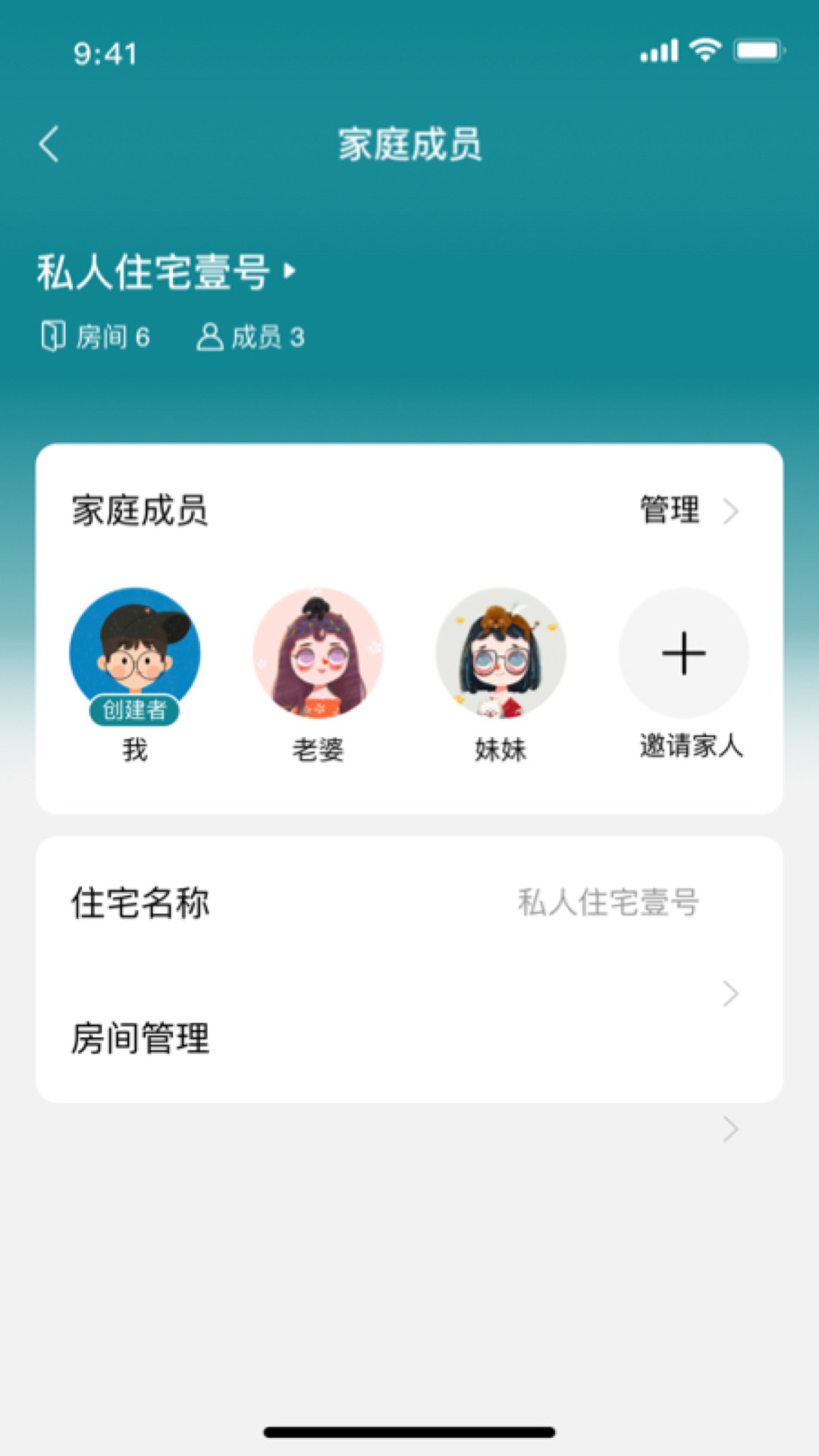Open the 房间管理 room management entry

click(x=139, y=1039)
